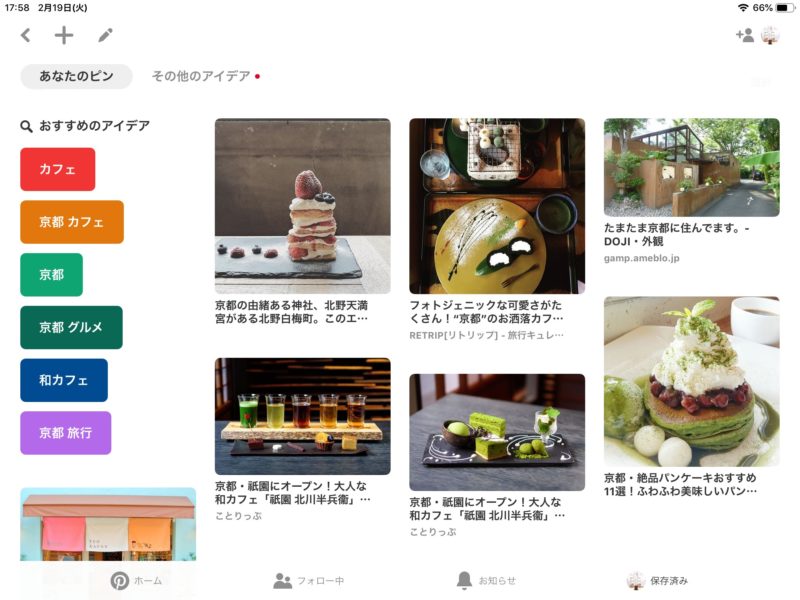Go back using the top-left arrow

[x=26, y=36]
